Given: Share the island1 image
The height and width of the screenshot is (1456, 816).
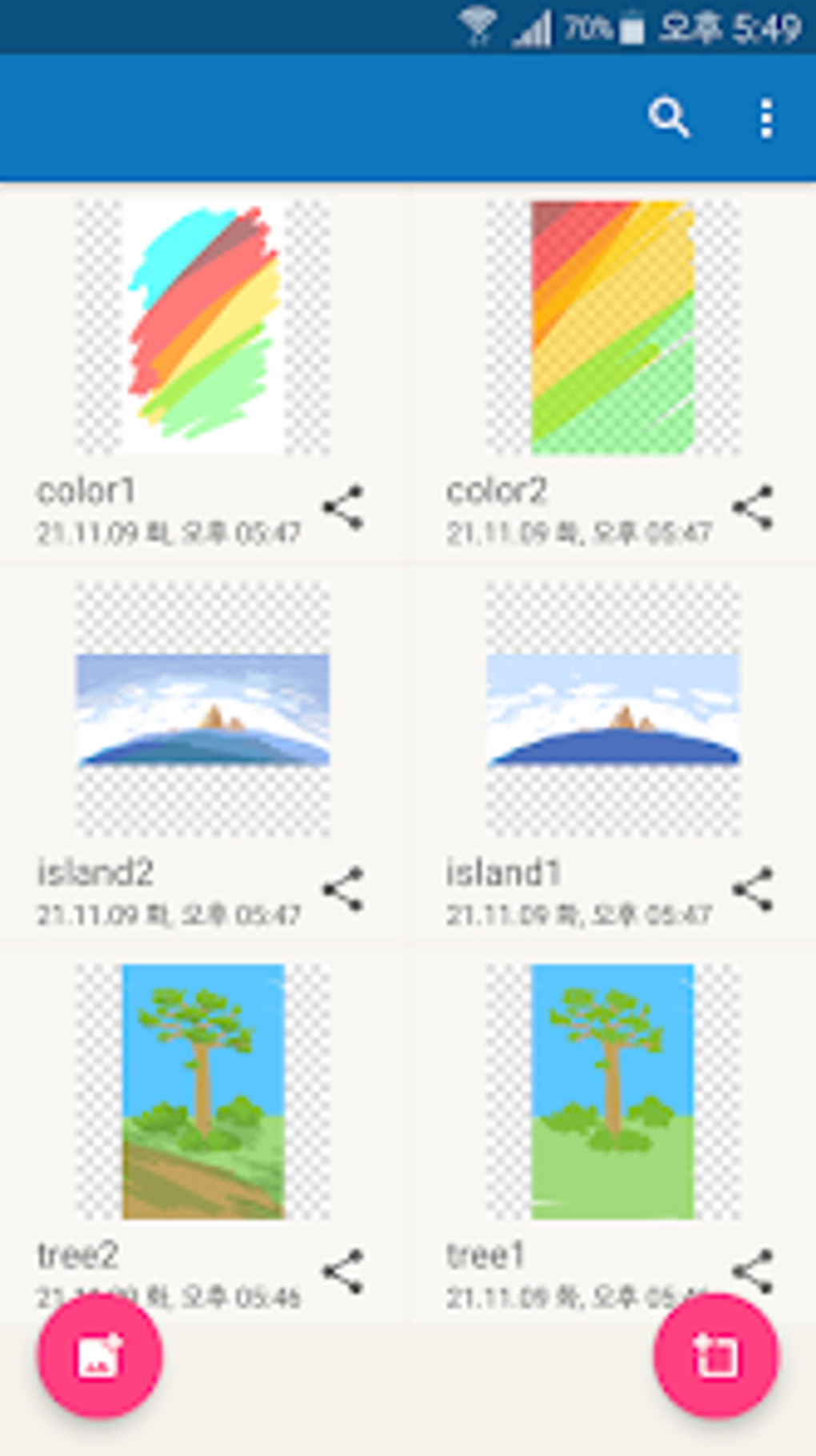Looking at the screenshot, I should click(x=750, y=890).
